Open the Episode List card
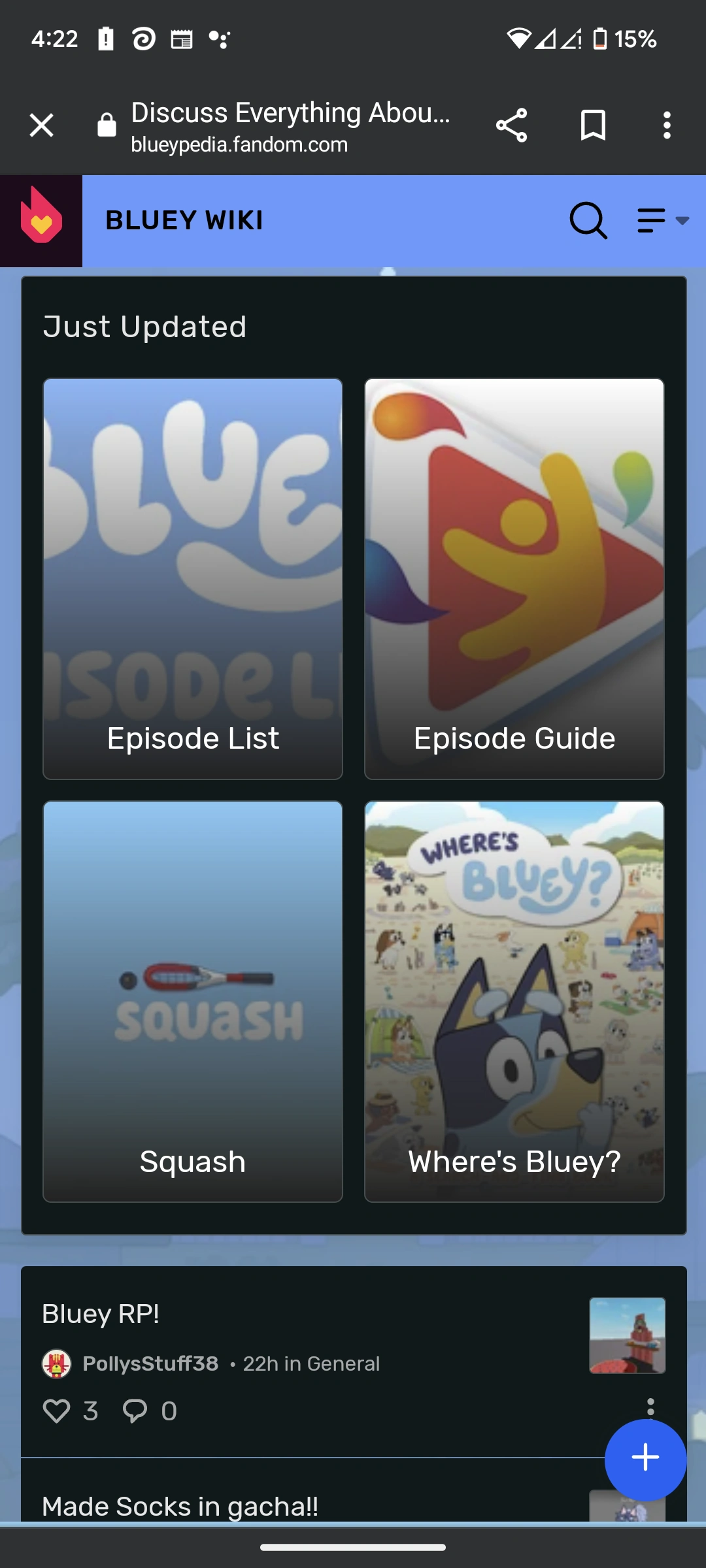This screenshot has height=1568, width=706. pyautogui.click(x=193, y=578)
